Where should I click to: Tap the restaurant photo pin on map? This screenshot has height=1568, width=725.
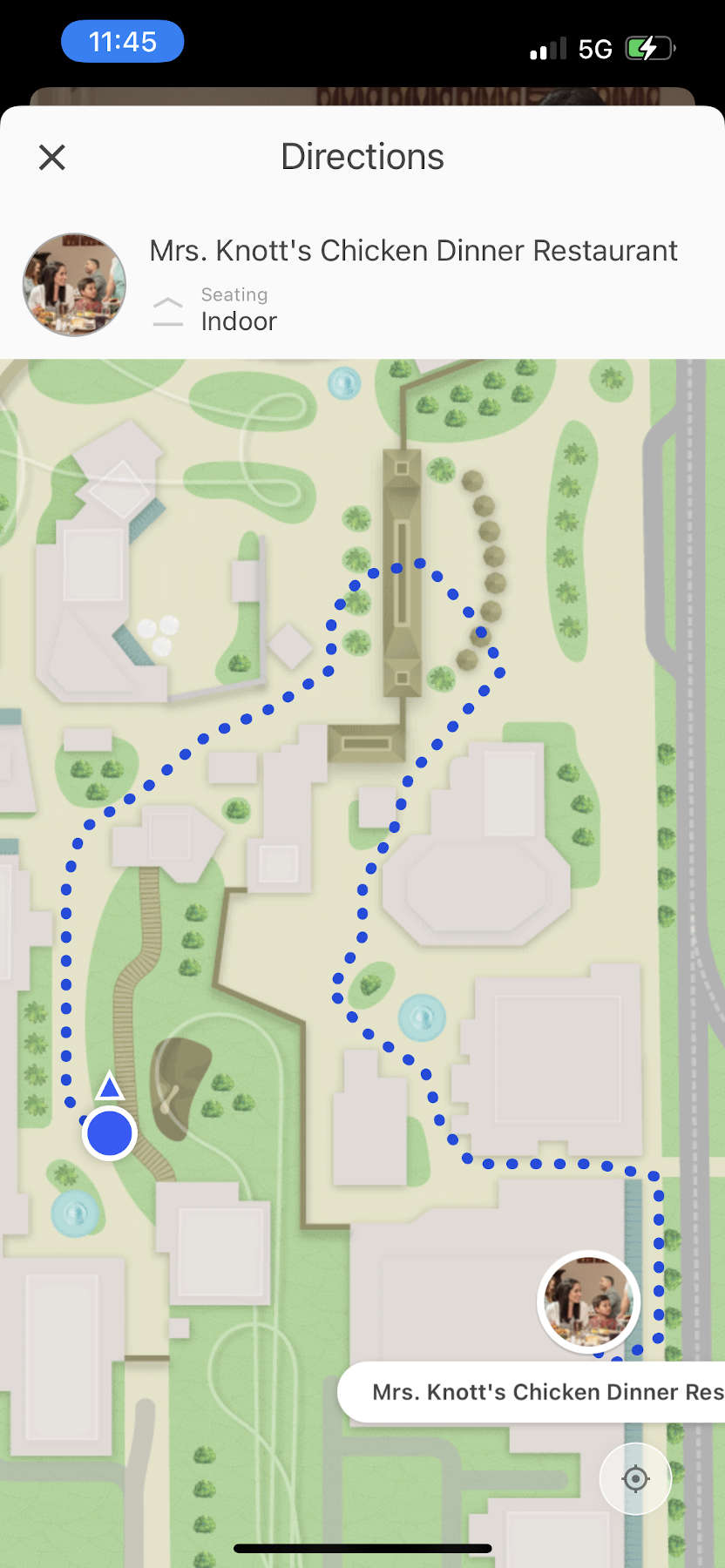[x=589, y=1302]
